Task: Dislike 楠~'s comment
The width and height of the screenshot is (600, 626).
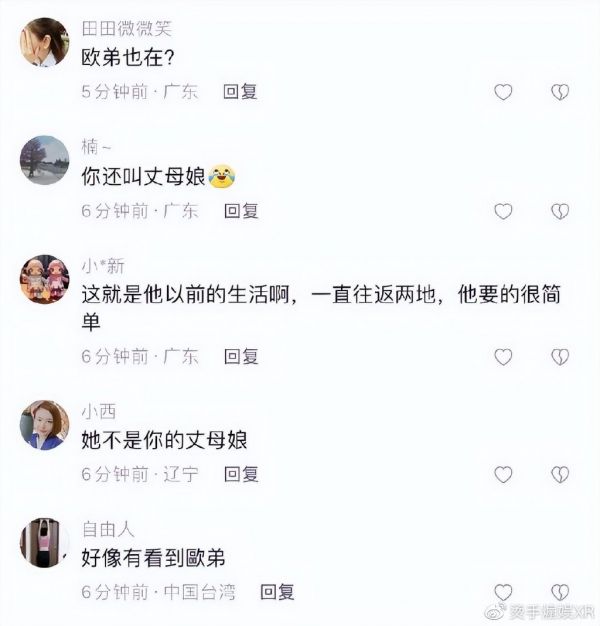Action: 560,211
